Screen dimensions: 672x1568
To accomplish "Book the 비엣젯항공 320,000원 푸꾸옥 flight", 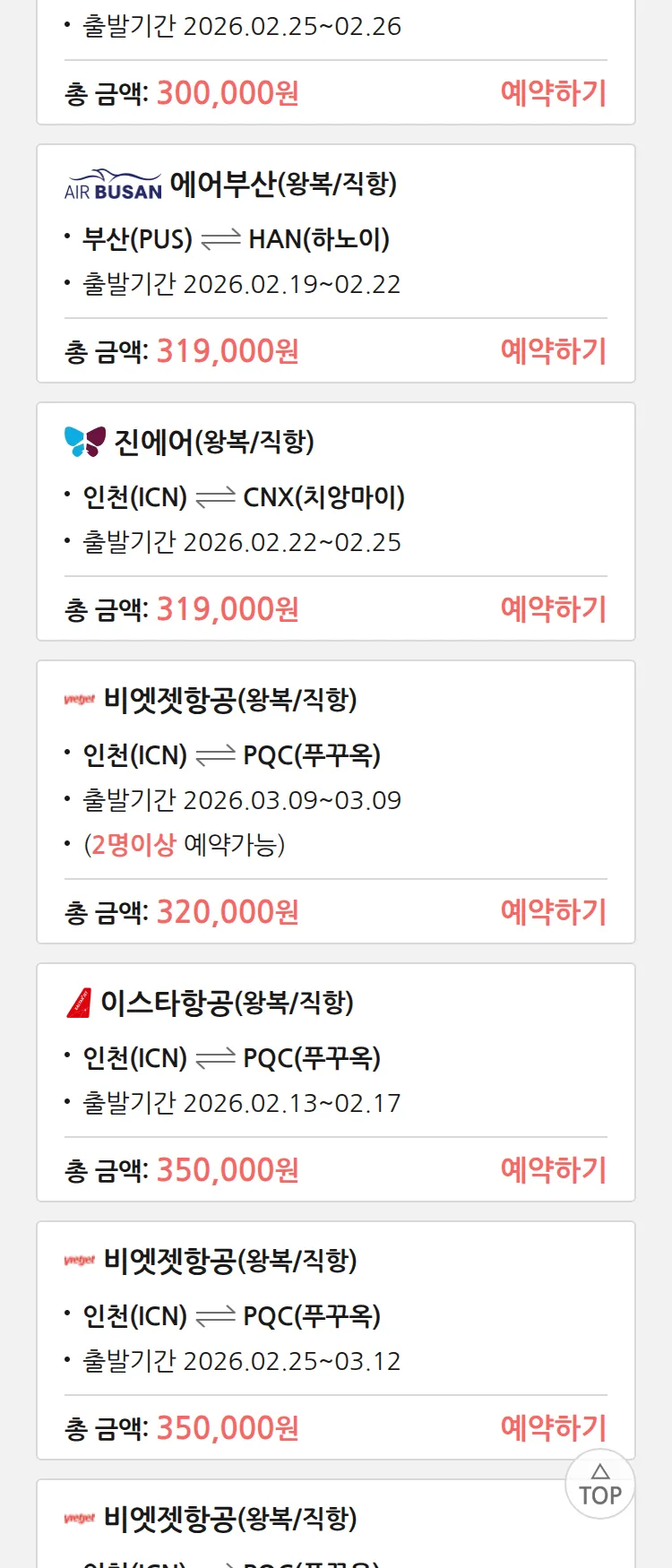I will 553,912.
